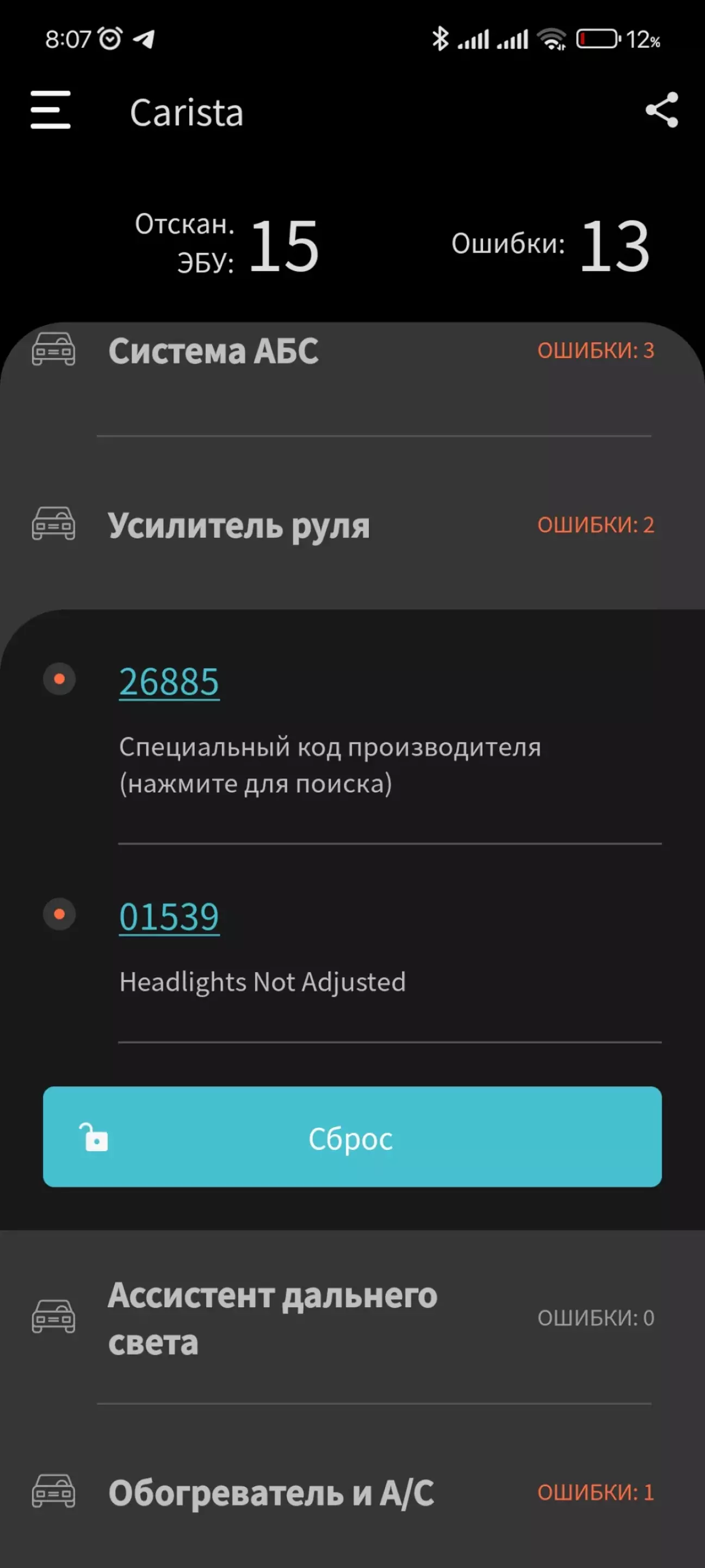Look up fault code 01539
The width and height of the screenshot is (705, 1568).
pyautogui.click(x=169, y=917)
